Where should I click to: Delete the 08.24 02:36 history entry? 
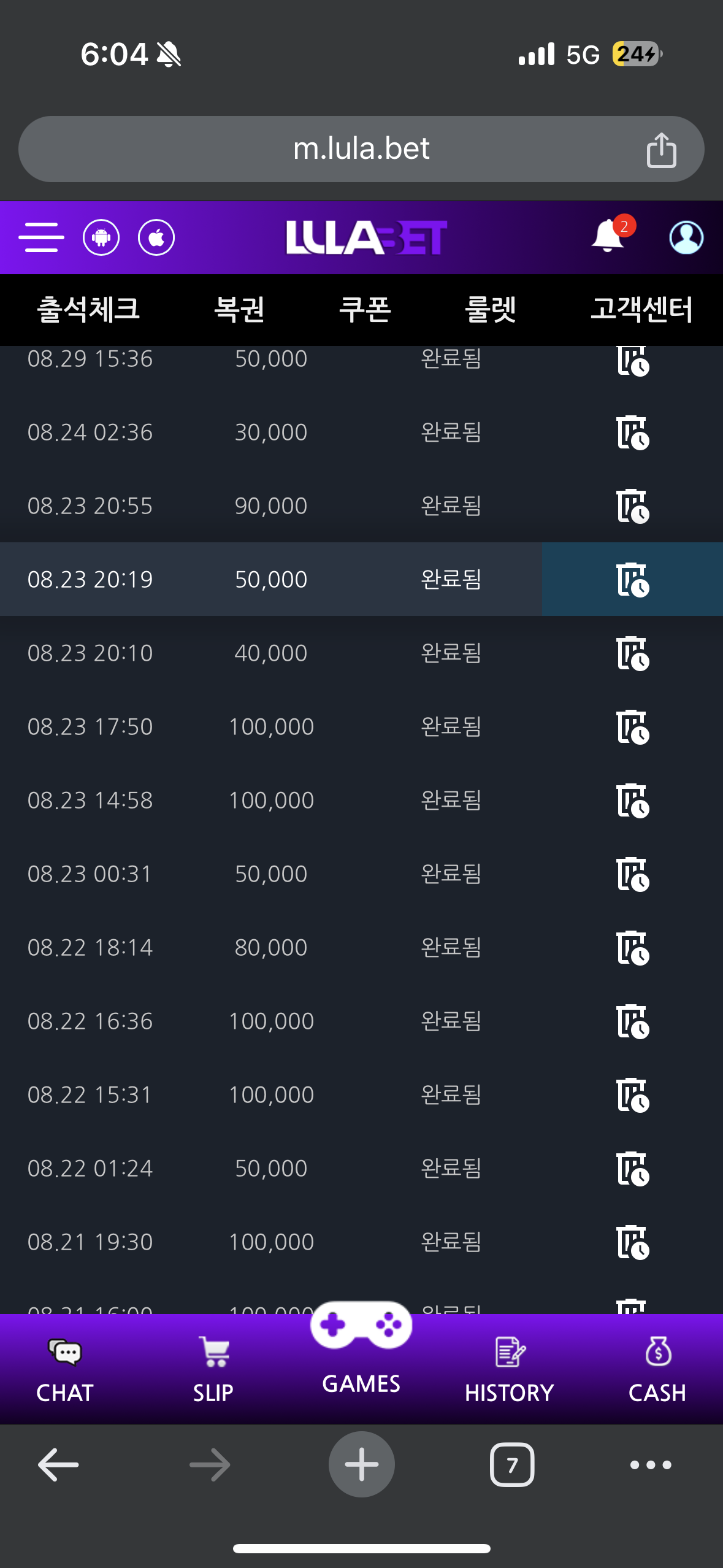(632, 432)
